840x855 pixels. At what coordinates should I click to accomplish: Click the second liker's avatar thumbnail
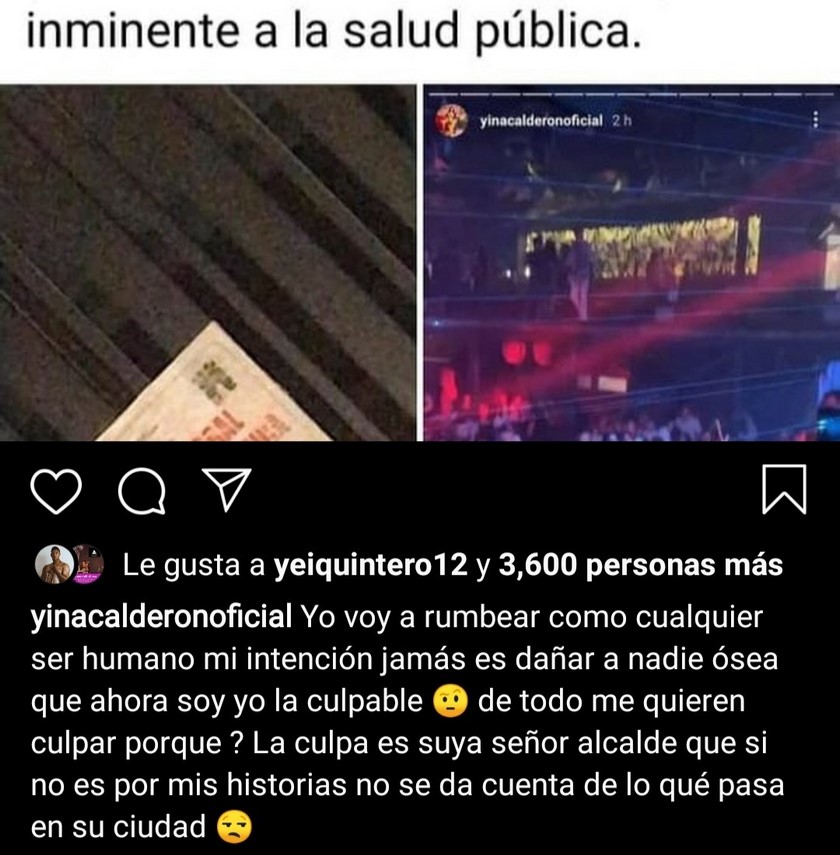tap(90, 562)
